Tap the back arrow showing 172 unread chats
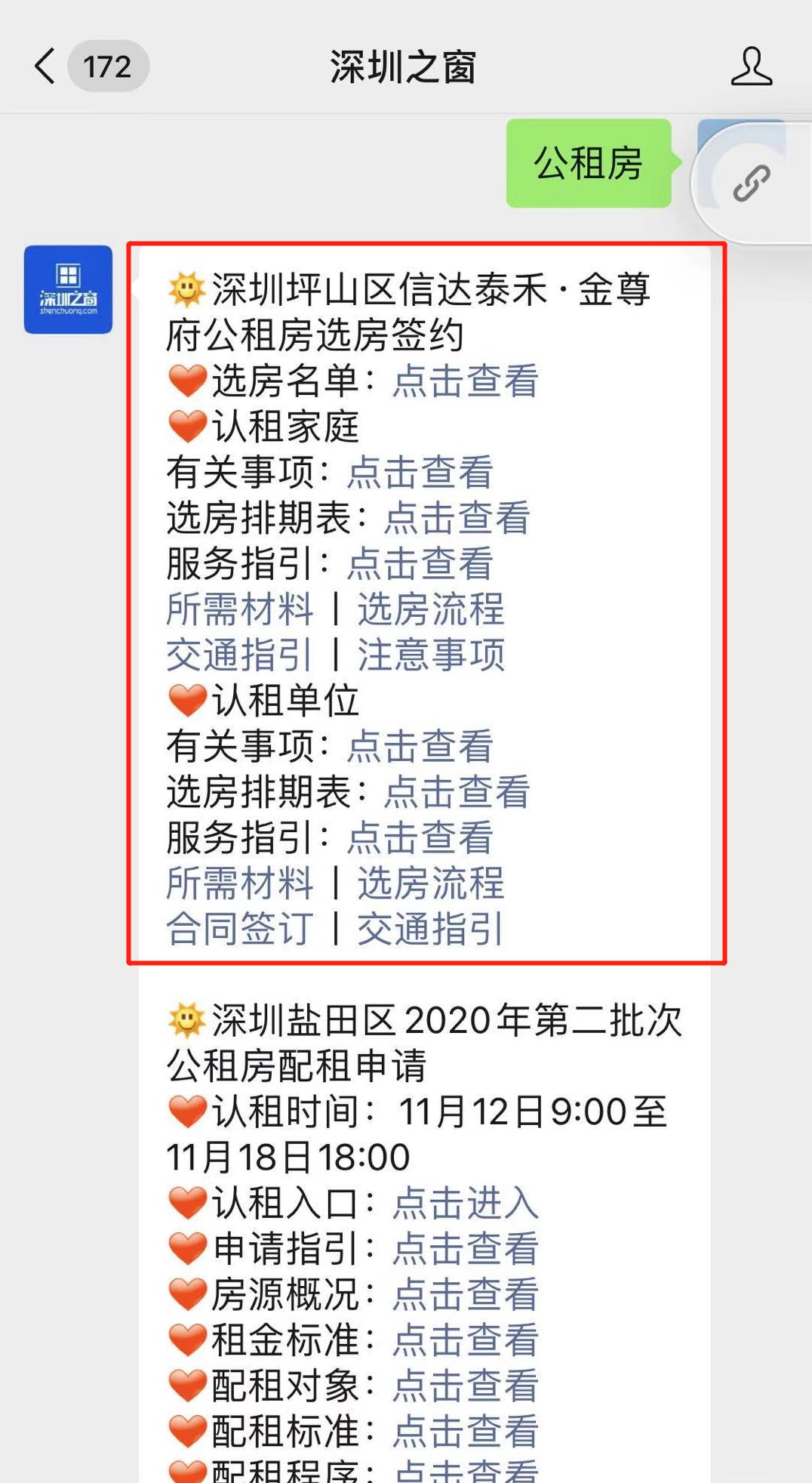Image resolution: width=812 pixels, height=1483 pixels. (x=45, y=66)
